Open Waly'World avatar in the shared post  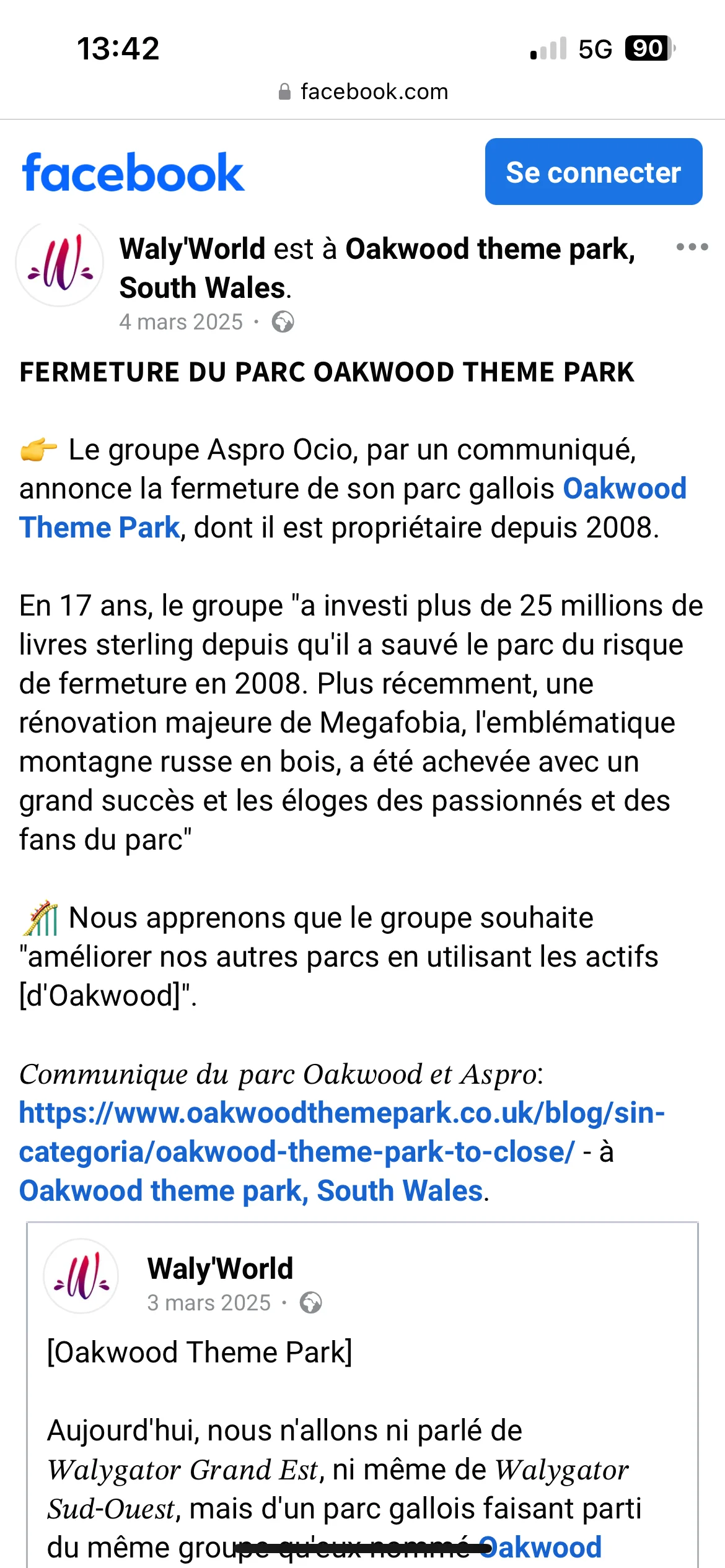point(81,1276)
